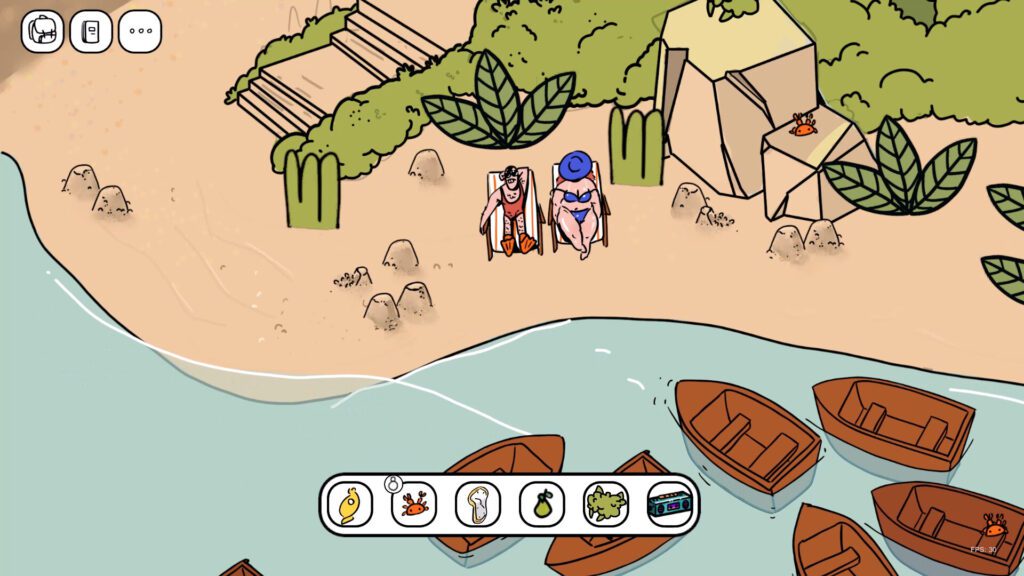The width and height of the screenshot is (1024, 576).
Task: Select the flip-flop sandal item
Action: pyautogui.click(x=478, y=504)
